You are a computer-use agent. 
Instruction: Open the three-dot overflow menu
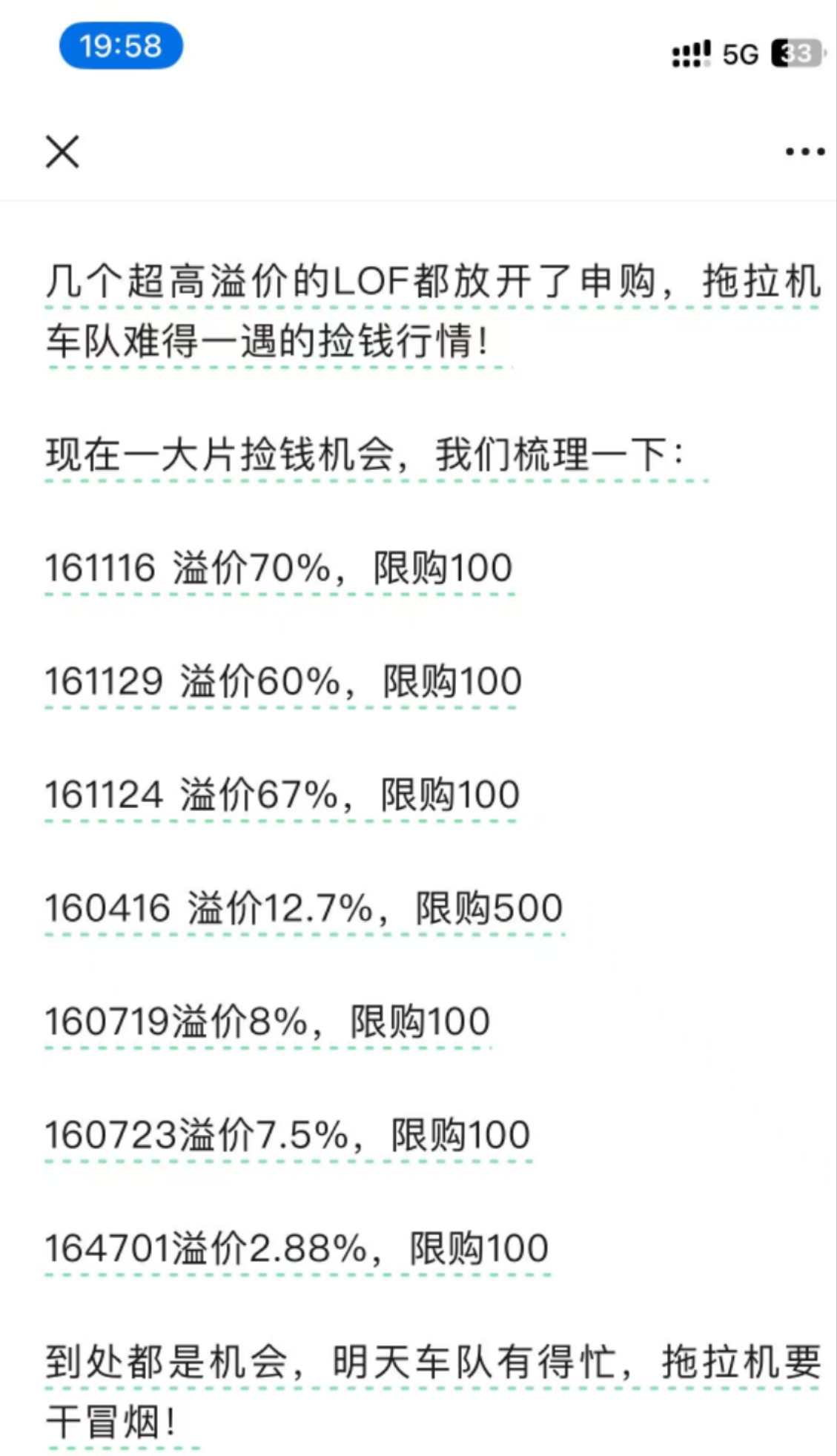click(804, 152)
